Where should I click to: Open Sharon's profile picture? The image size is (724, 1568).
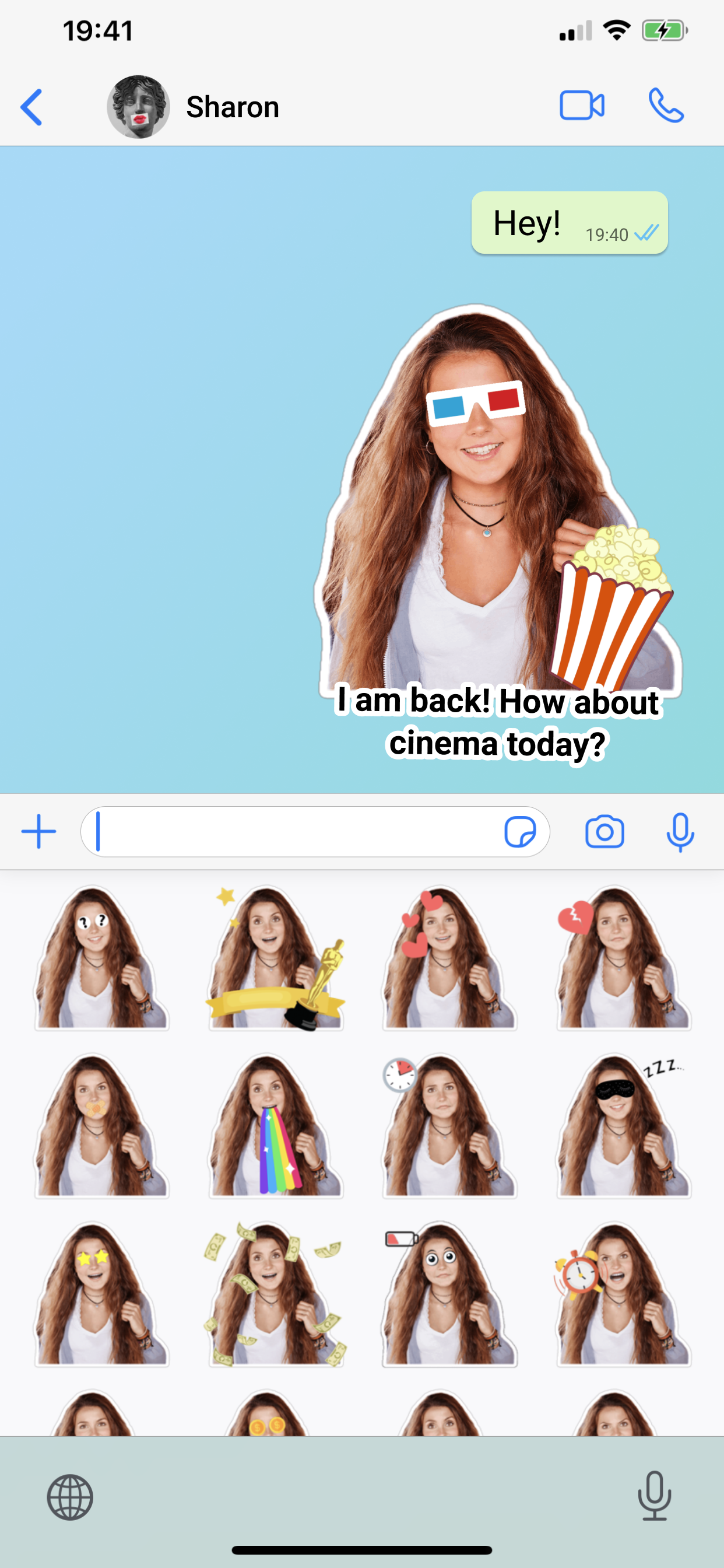tap(138, 107)
